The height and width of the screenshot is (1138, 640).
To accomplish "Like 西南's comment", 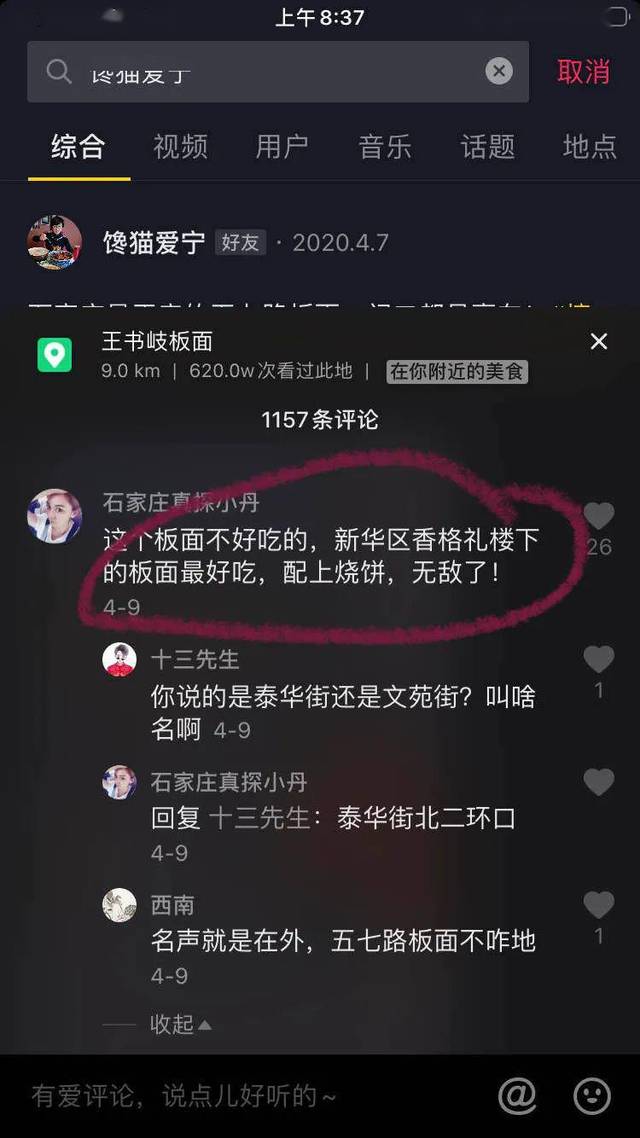I will pyautogui.click(x=598, y=905).
